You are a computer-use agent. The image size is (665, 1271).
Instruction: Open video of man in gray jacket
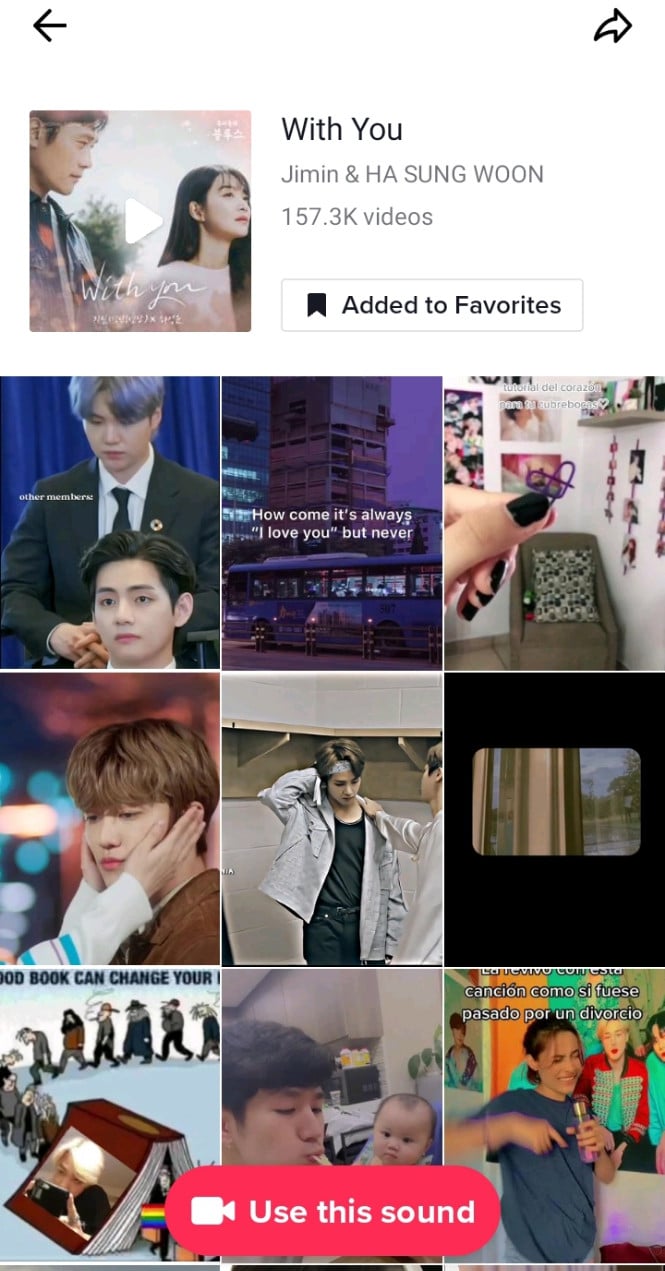point(331,817)
